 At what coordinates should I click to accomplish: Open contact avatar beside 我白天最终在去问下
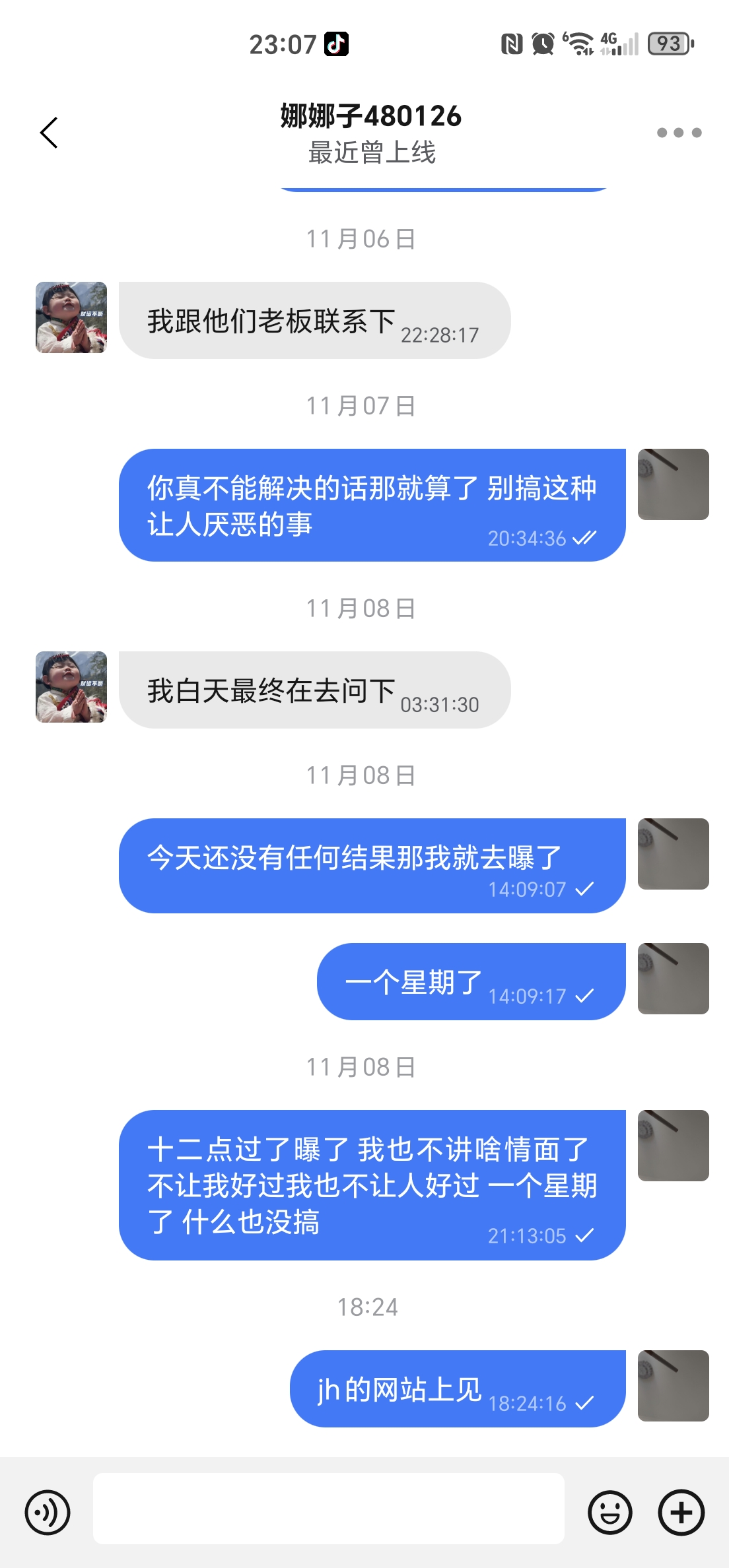pos(71,687)
